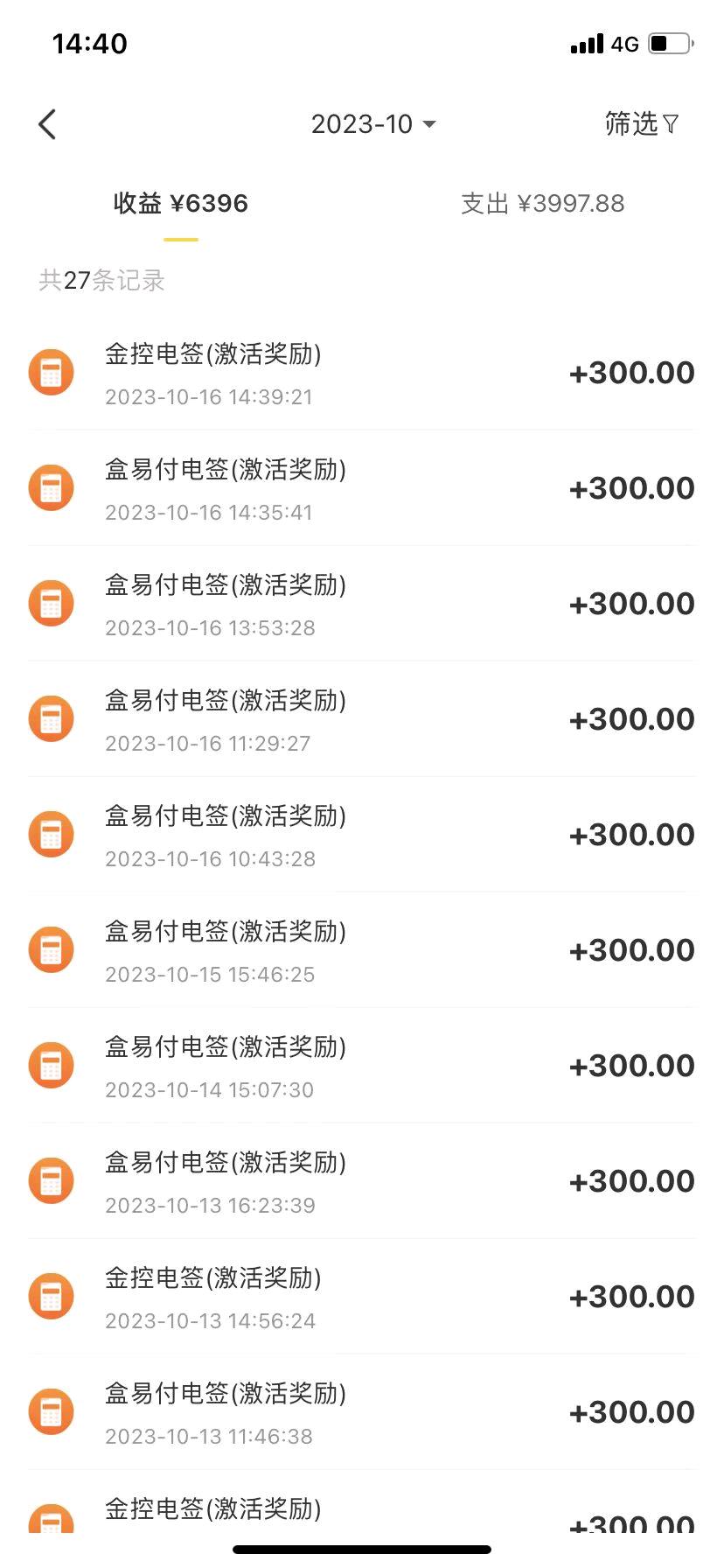Switch to the 支出 ¥3997.88 tab
The image size is (724, 1568).
click(542, 204)
